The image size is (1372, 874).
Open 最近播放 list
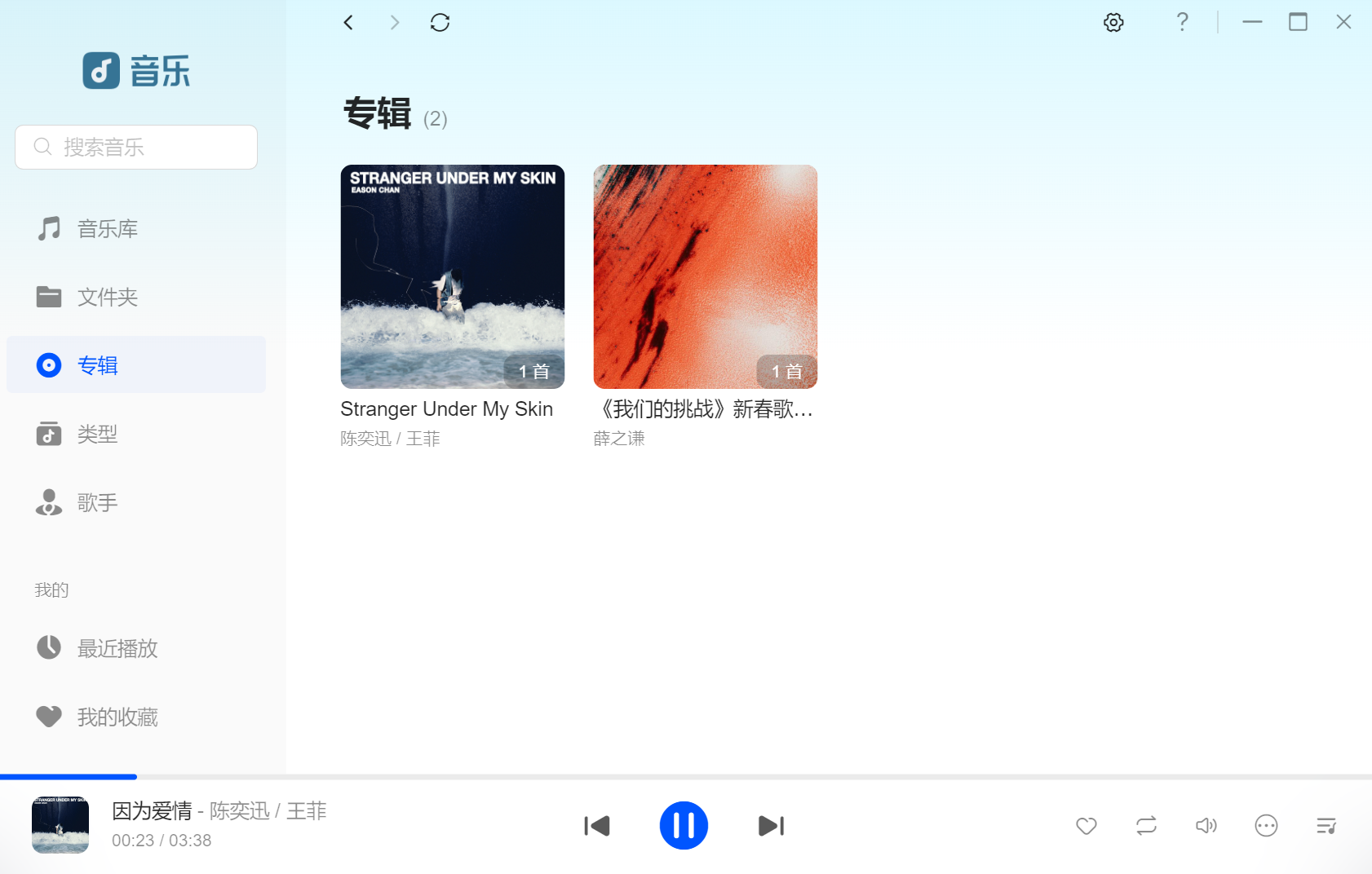(x=117, y=649)
